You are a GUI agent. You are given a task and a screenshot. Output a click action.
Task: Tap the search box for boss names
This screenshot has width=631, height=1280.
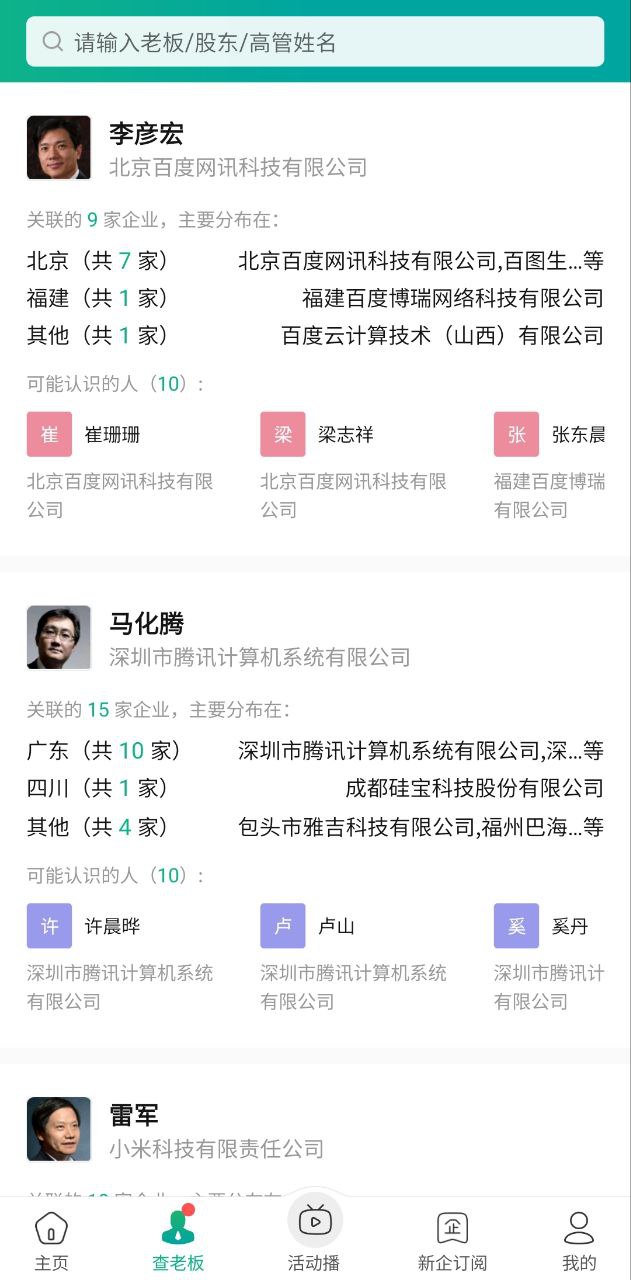coord(315,42)
